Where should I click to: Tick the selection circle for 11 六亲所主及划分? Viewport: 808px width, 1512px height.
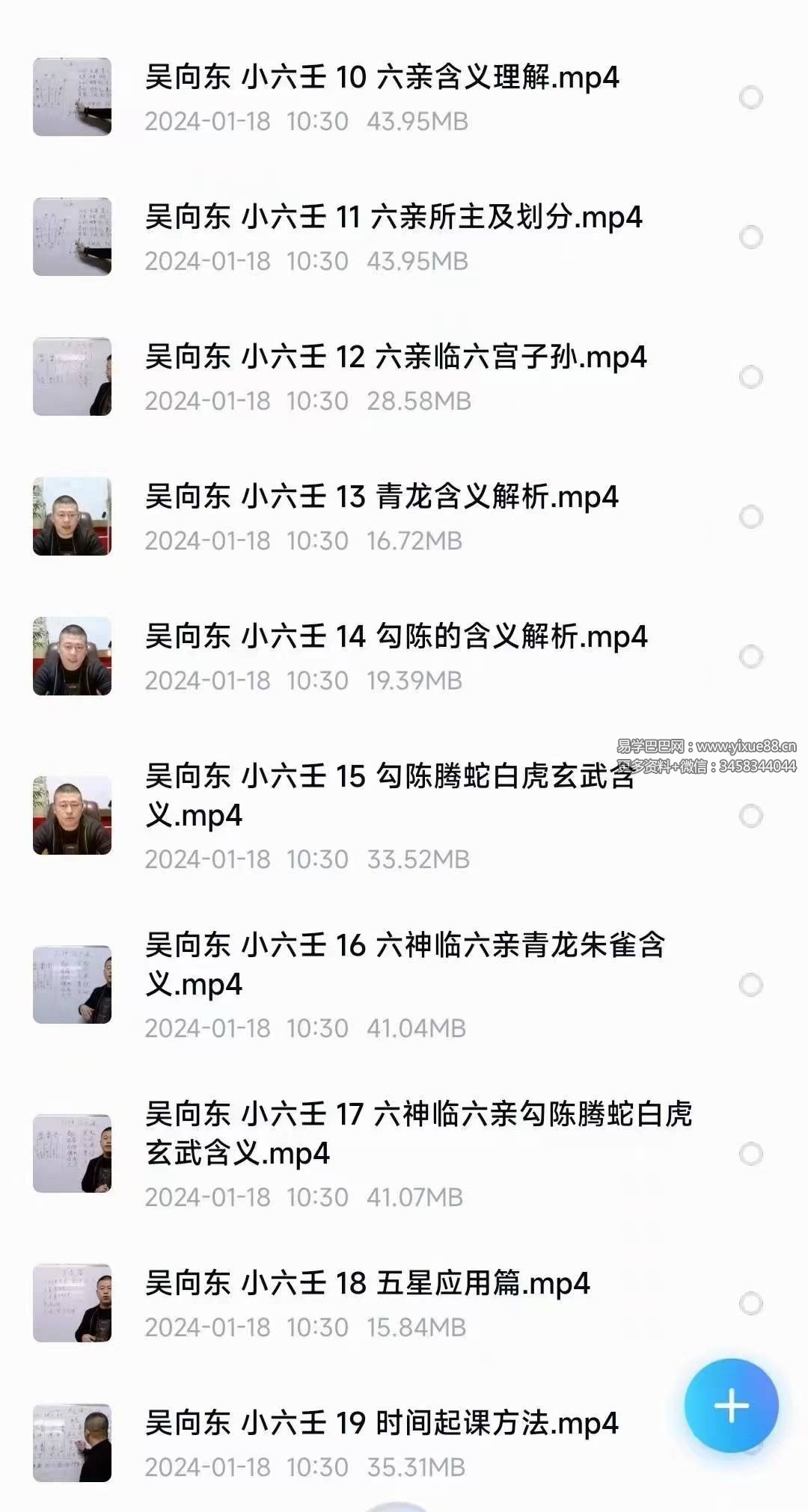[x=750, y=237]
